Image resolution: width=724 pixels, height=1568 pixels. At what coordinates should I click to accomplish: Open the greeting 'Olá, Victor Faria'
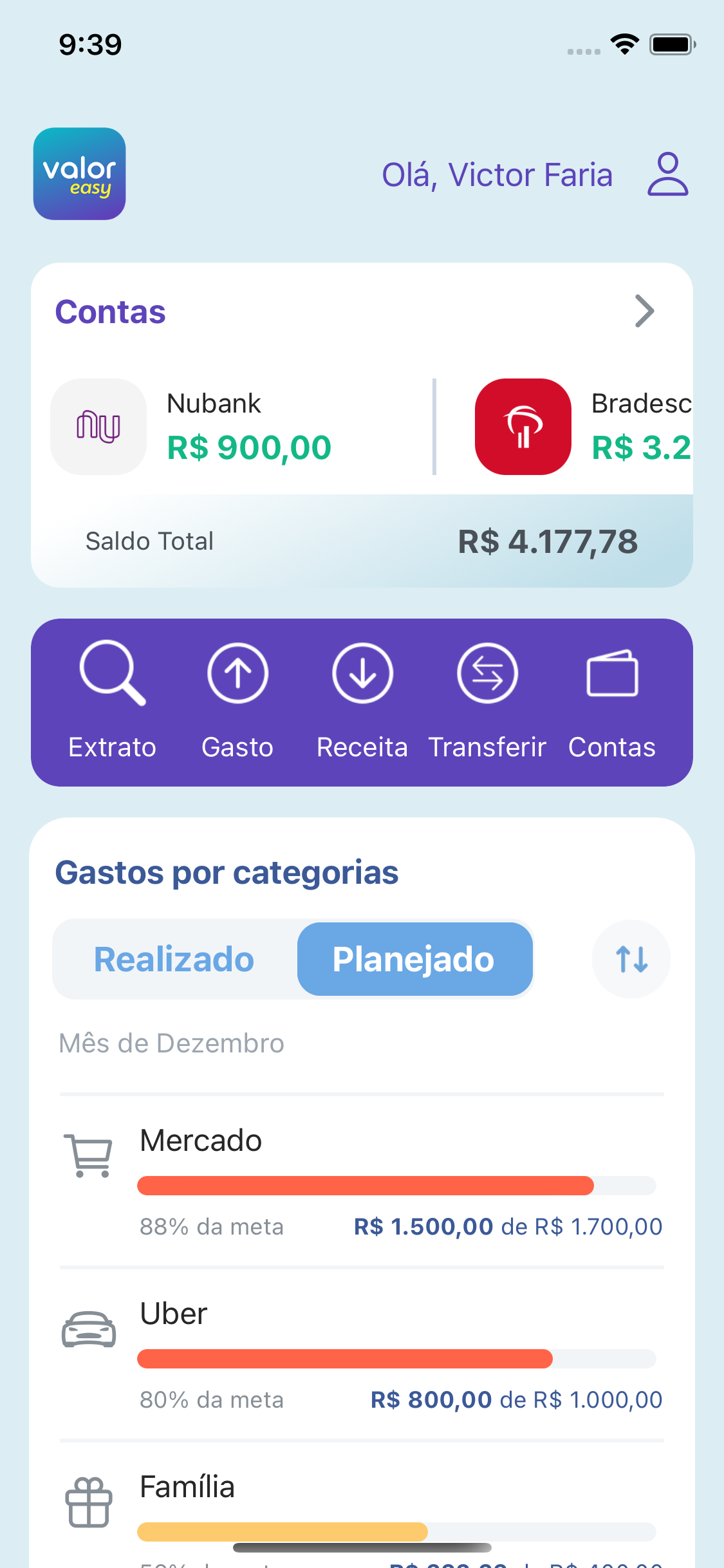pos(497,174)
